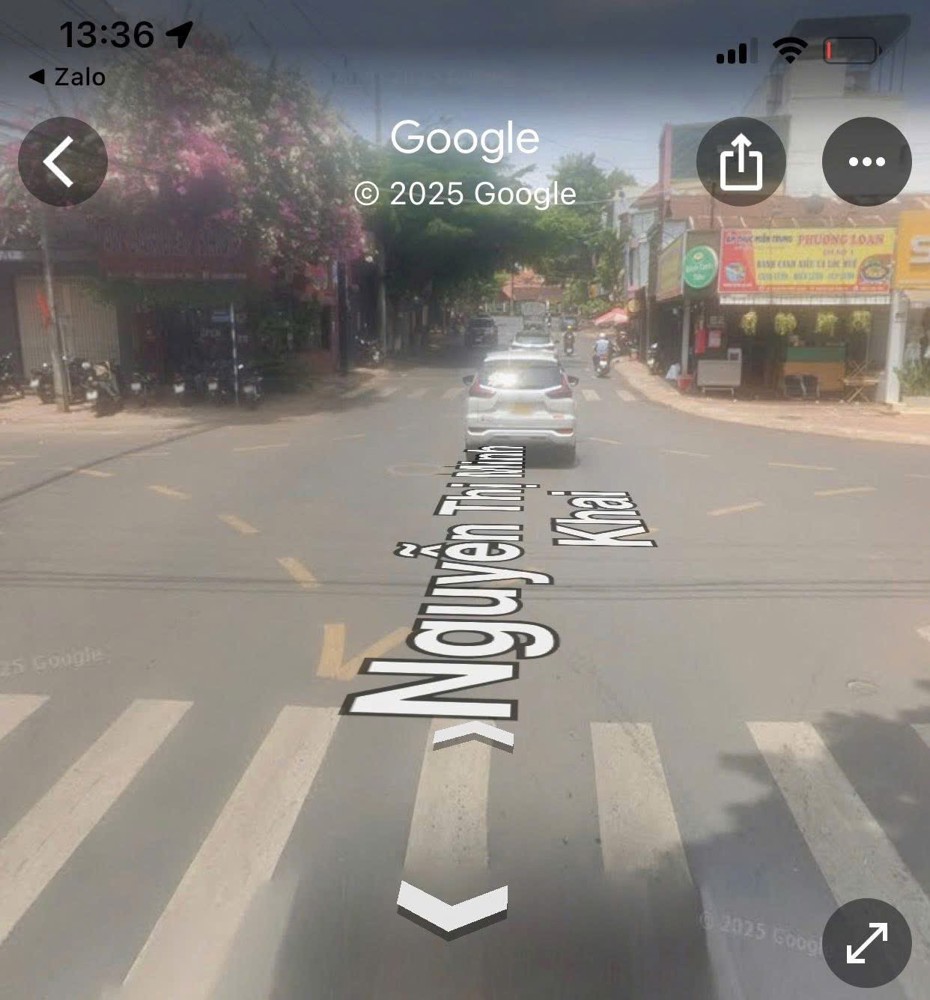
Task: Toggle fullscreen mode with the diagonal arrows
Action: 866,941
